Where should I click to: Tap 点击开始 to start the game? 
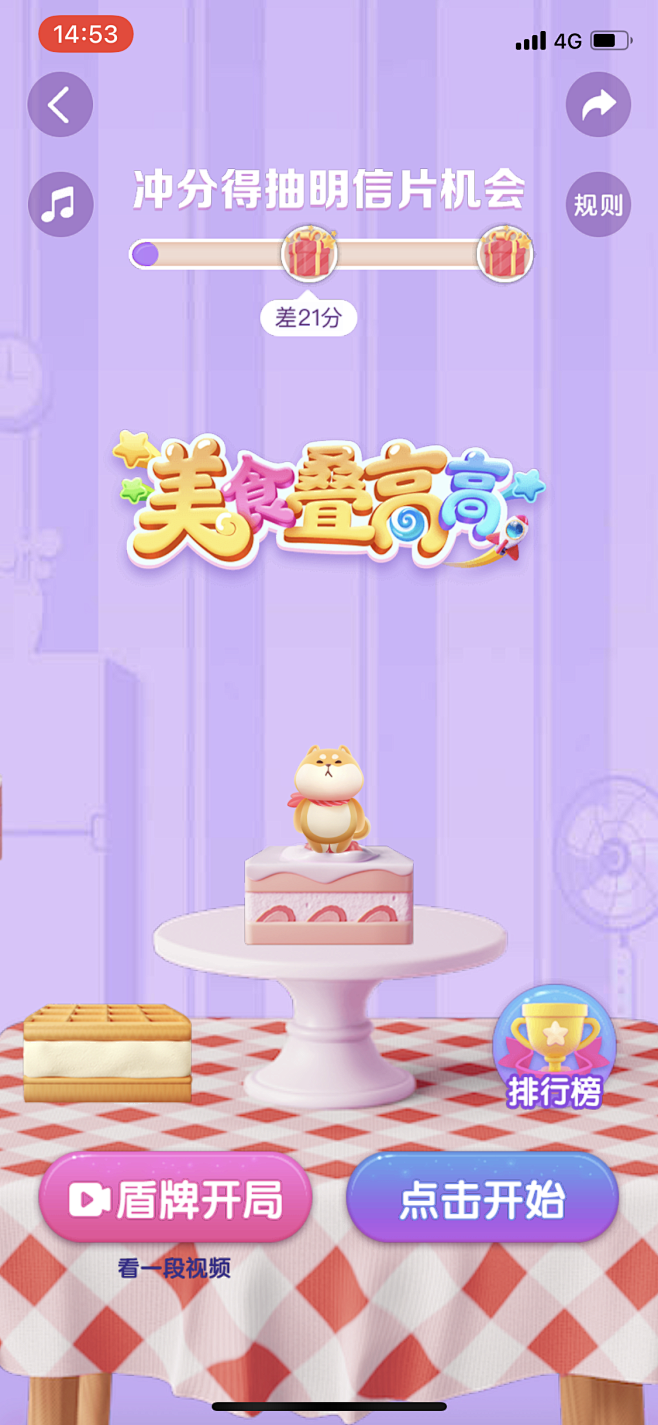[x=482, y=1198]
